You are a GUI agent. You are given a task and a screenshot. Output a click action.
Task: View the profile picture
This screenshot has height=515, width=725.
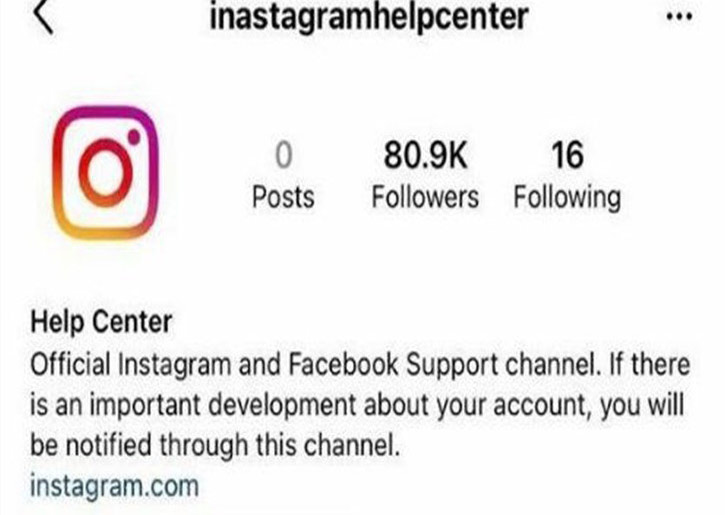(105, 173)
